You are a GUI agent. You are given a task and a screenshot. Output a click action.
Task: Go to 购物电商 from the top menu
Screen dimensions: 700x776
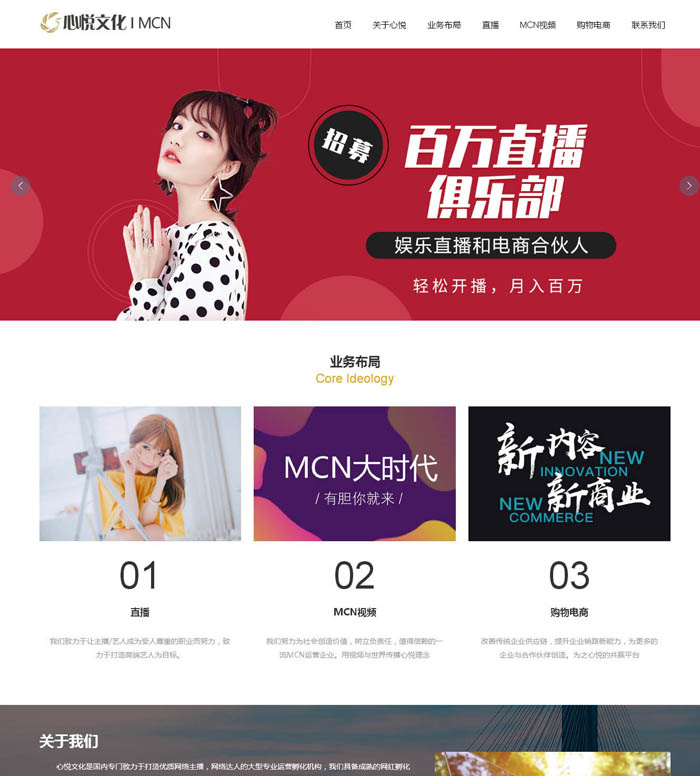tap(593, 25)
